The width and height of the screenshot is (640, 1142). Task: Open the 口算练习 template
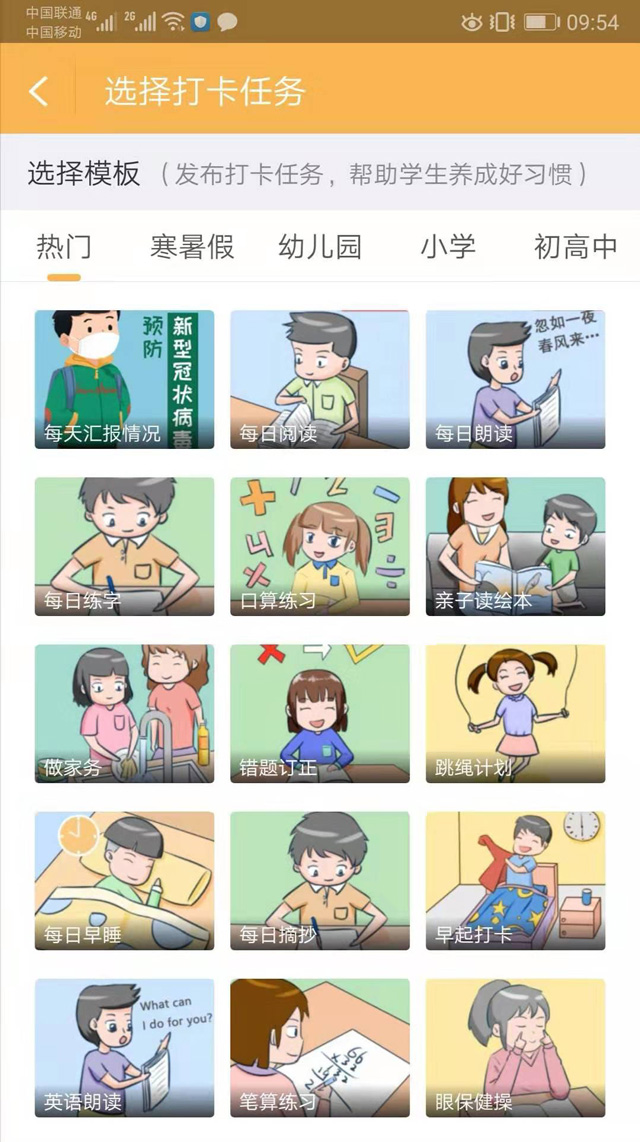pyautogui.click(x=320, y=546)
